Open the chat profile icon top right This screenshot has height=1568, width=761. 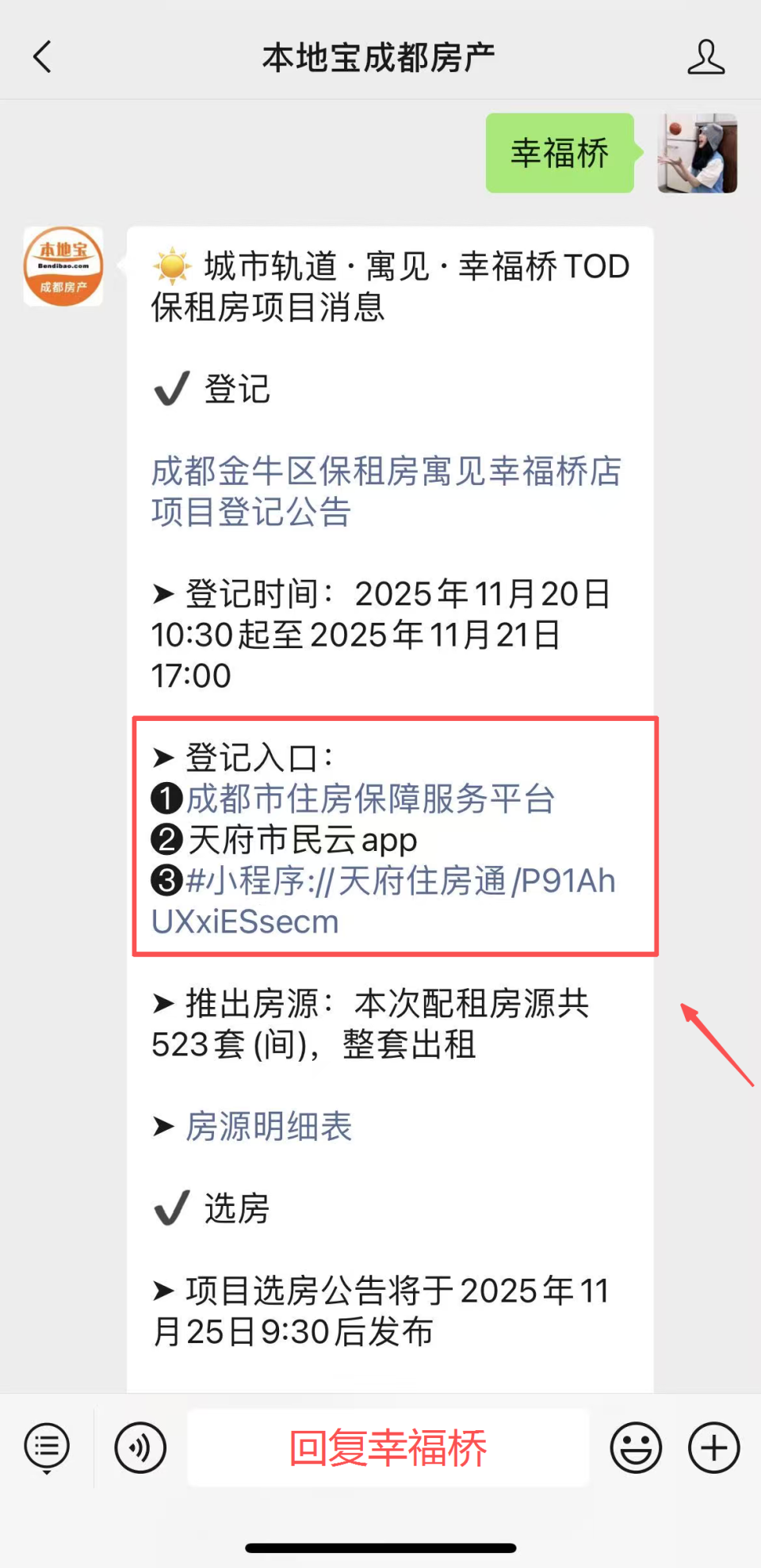click(x=706, y=56)
